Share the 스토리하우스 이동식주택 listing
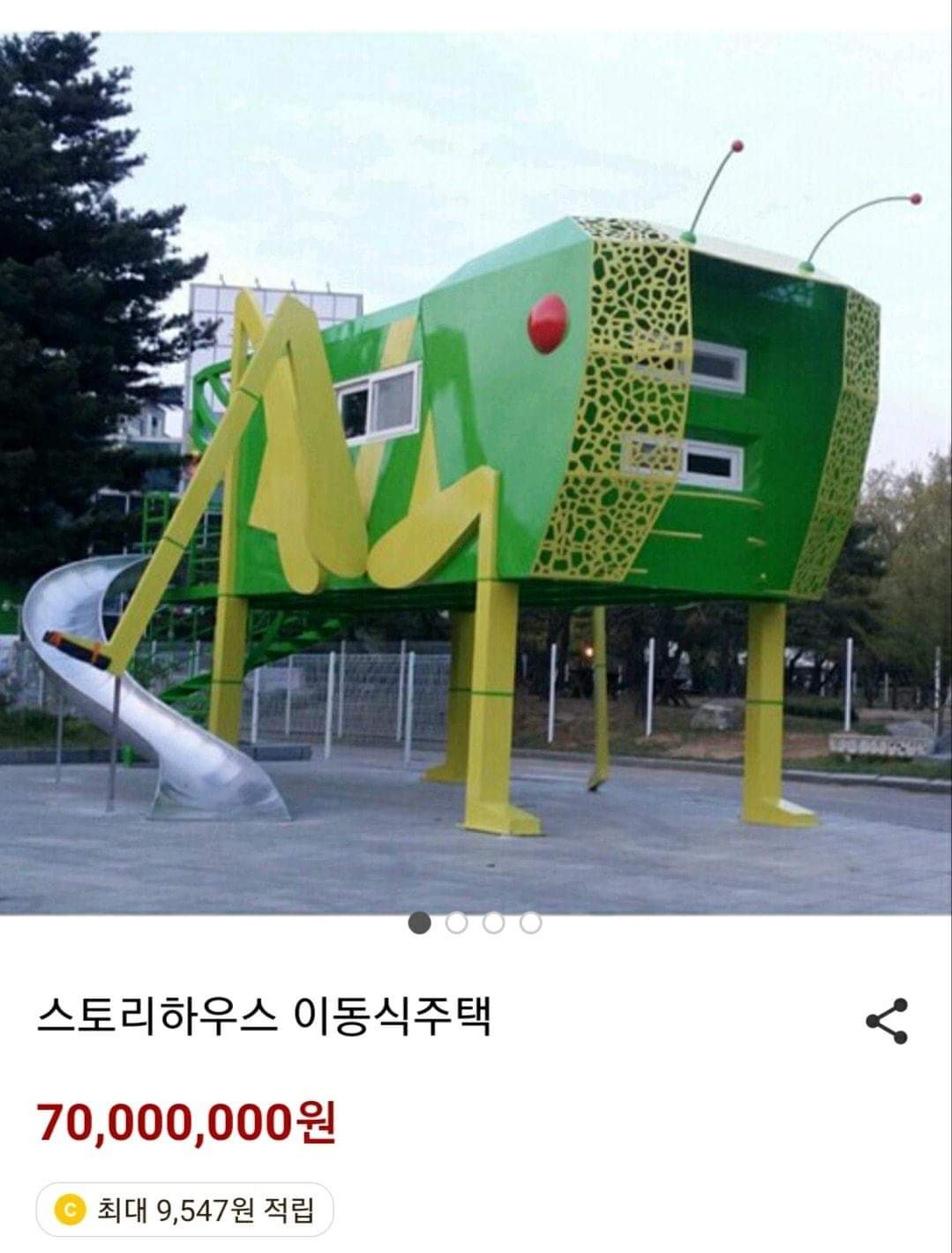952x1253 pixels. pyautogui.click(x=886, y=1022)
